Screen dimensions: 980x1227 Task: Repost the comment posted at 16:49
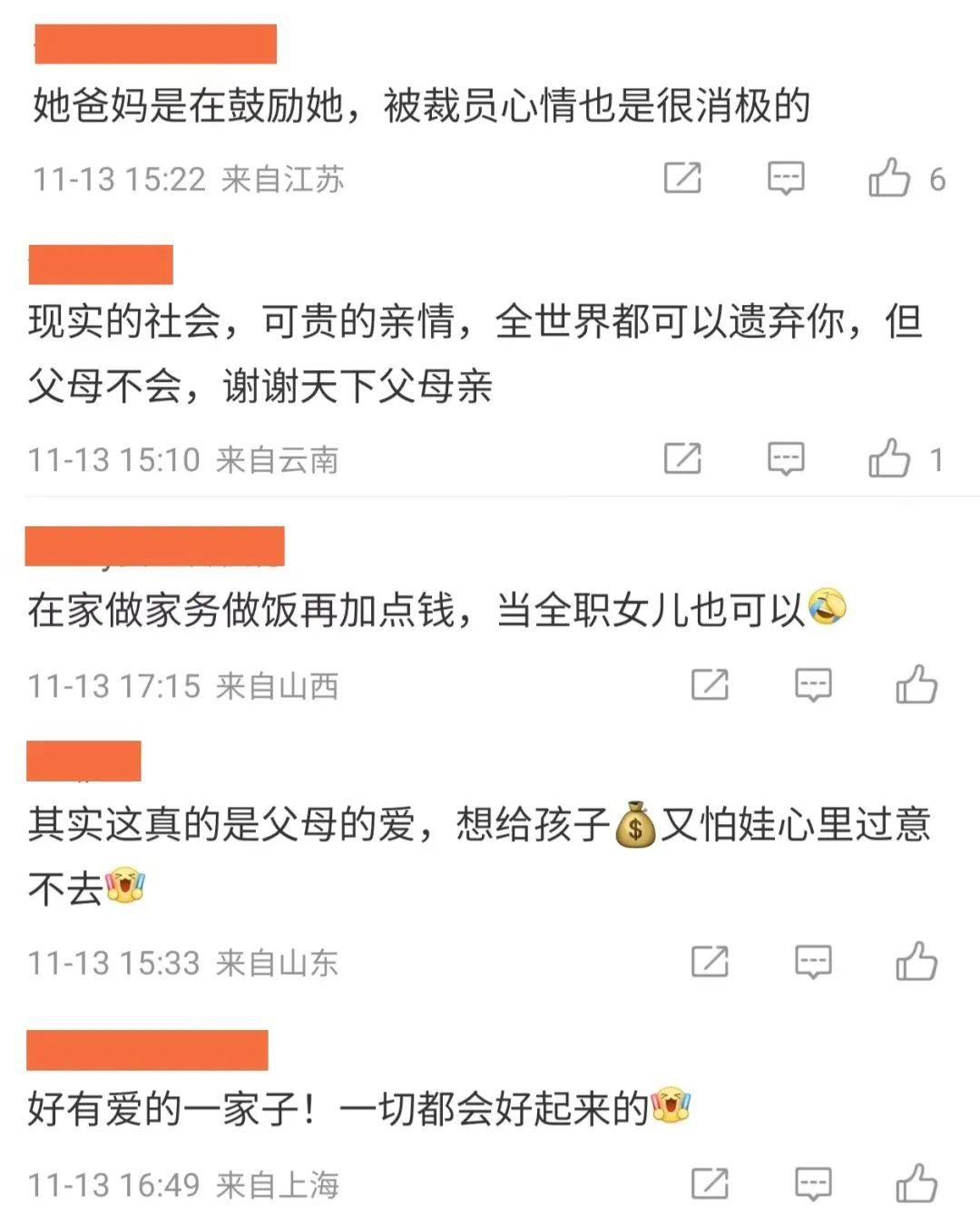710,1183
